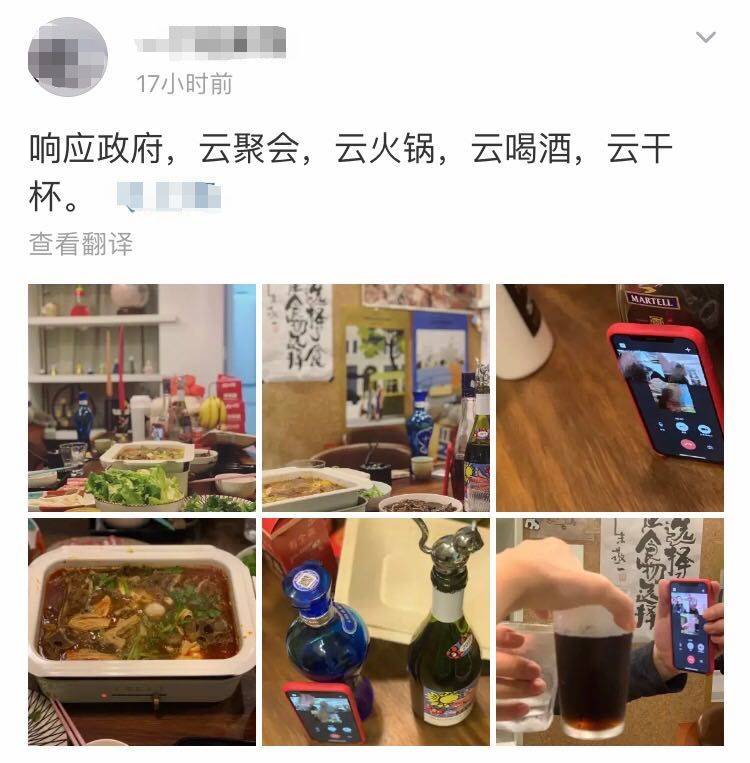
Task: View the photo of phone beside Martell box
Action: click(x=609, y=398)
